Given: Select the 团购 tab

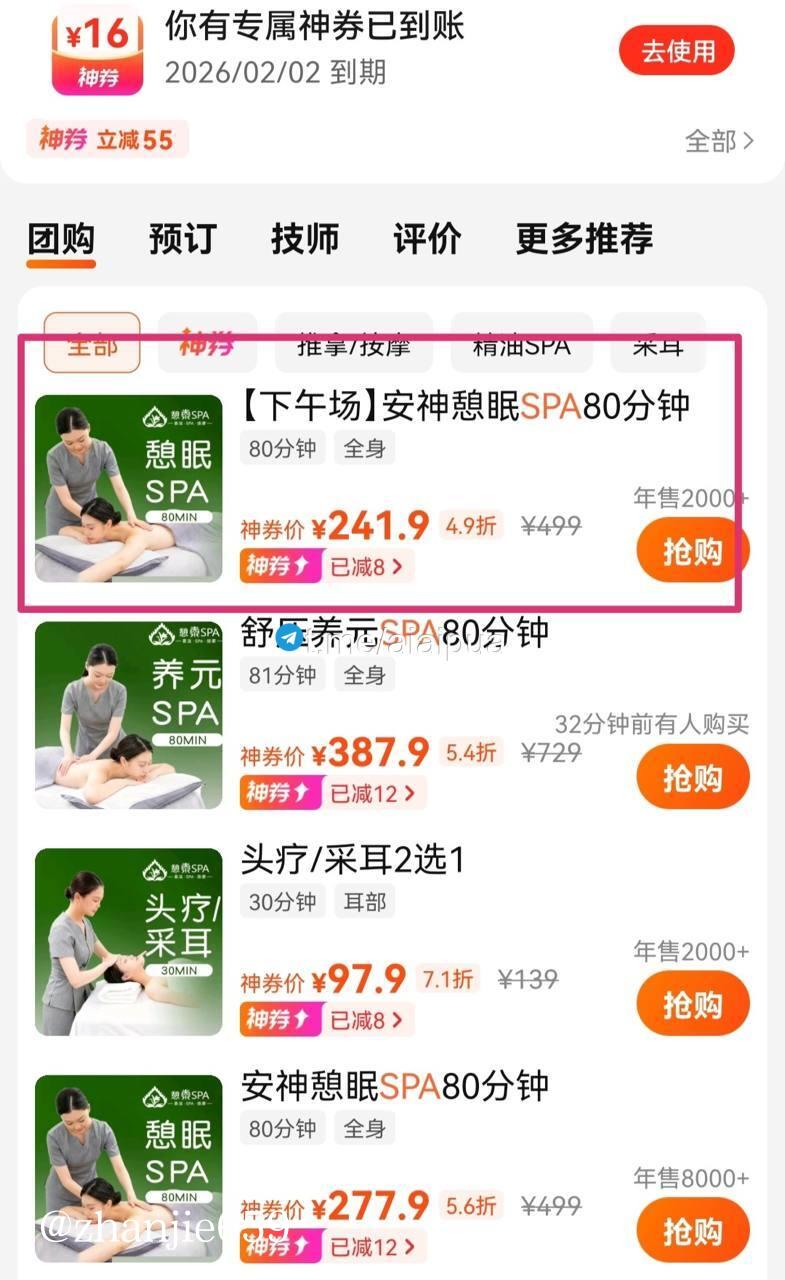Looking at the screenshot, I should point(61,239).
